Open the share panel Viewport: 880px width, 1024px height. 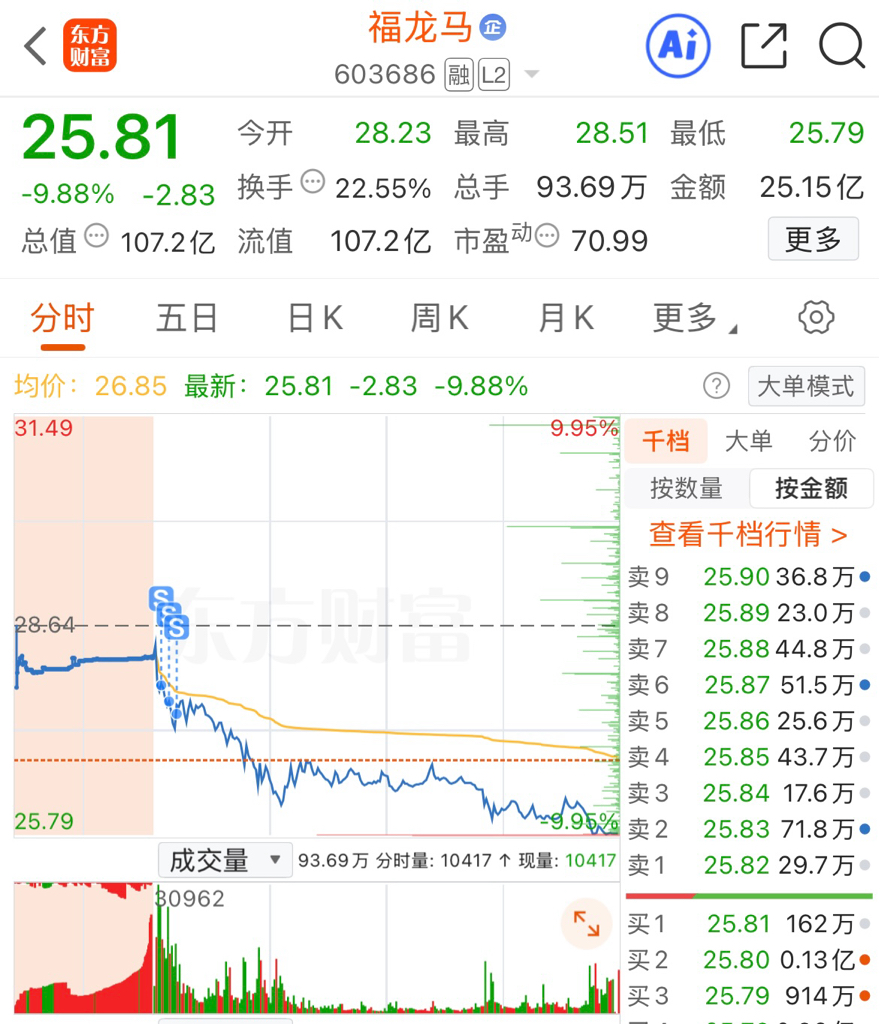click(763, 46)
